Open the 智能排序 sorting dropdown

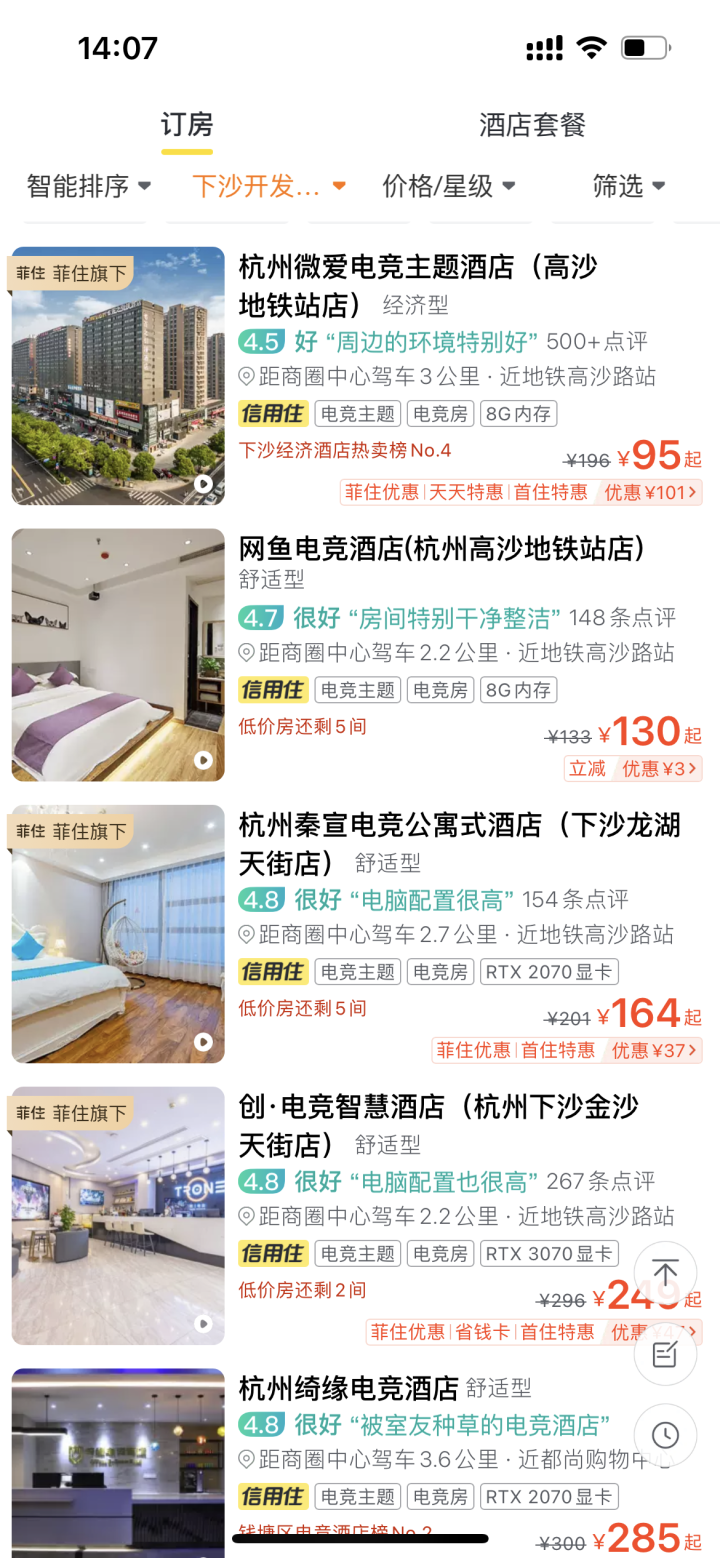(x=88, y=186)
